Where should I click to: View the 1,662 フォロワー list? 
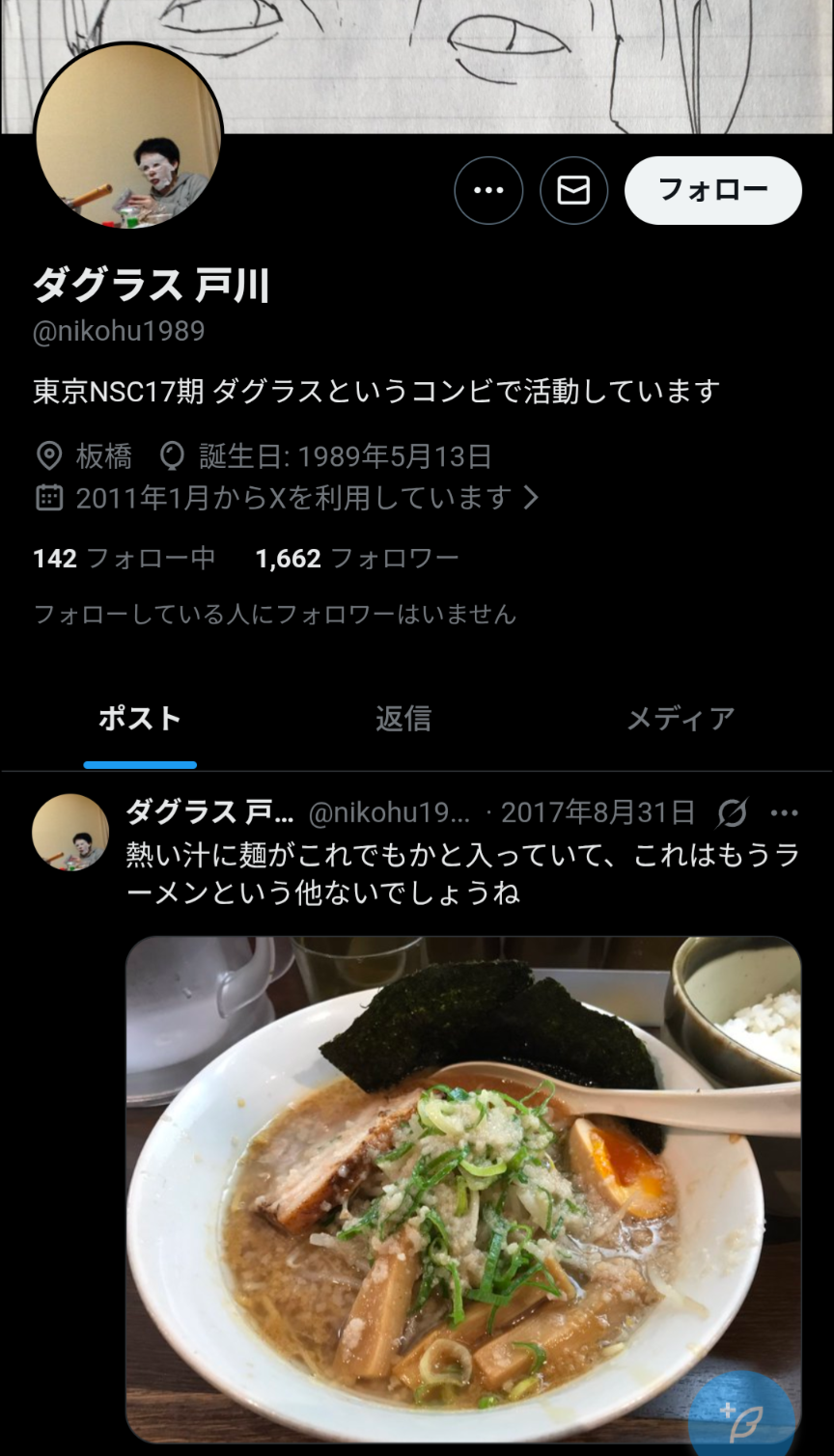pyautogui.click(x=356, y=558)
